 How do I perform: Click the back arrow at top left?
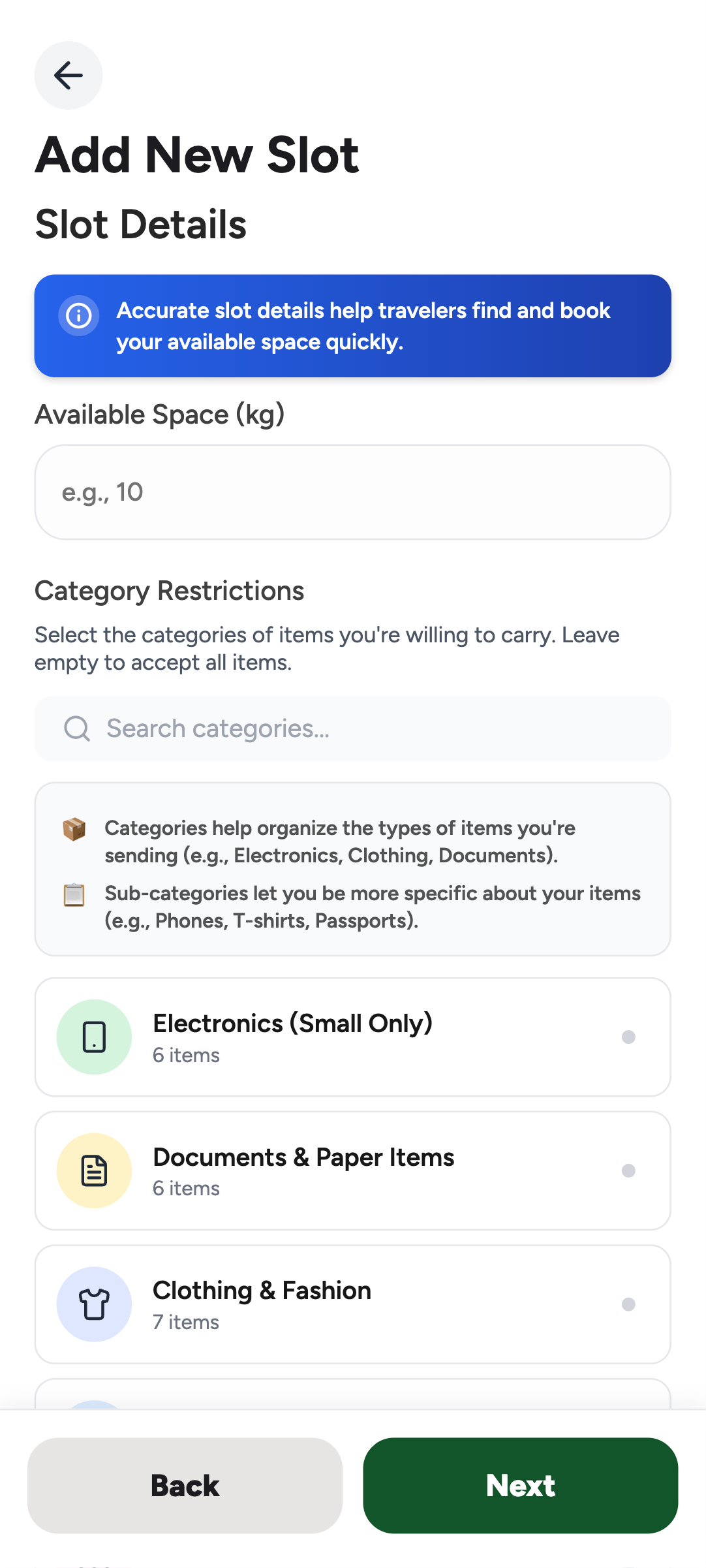(69, 75)
